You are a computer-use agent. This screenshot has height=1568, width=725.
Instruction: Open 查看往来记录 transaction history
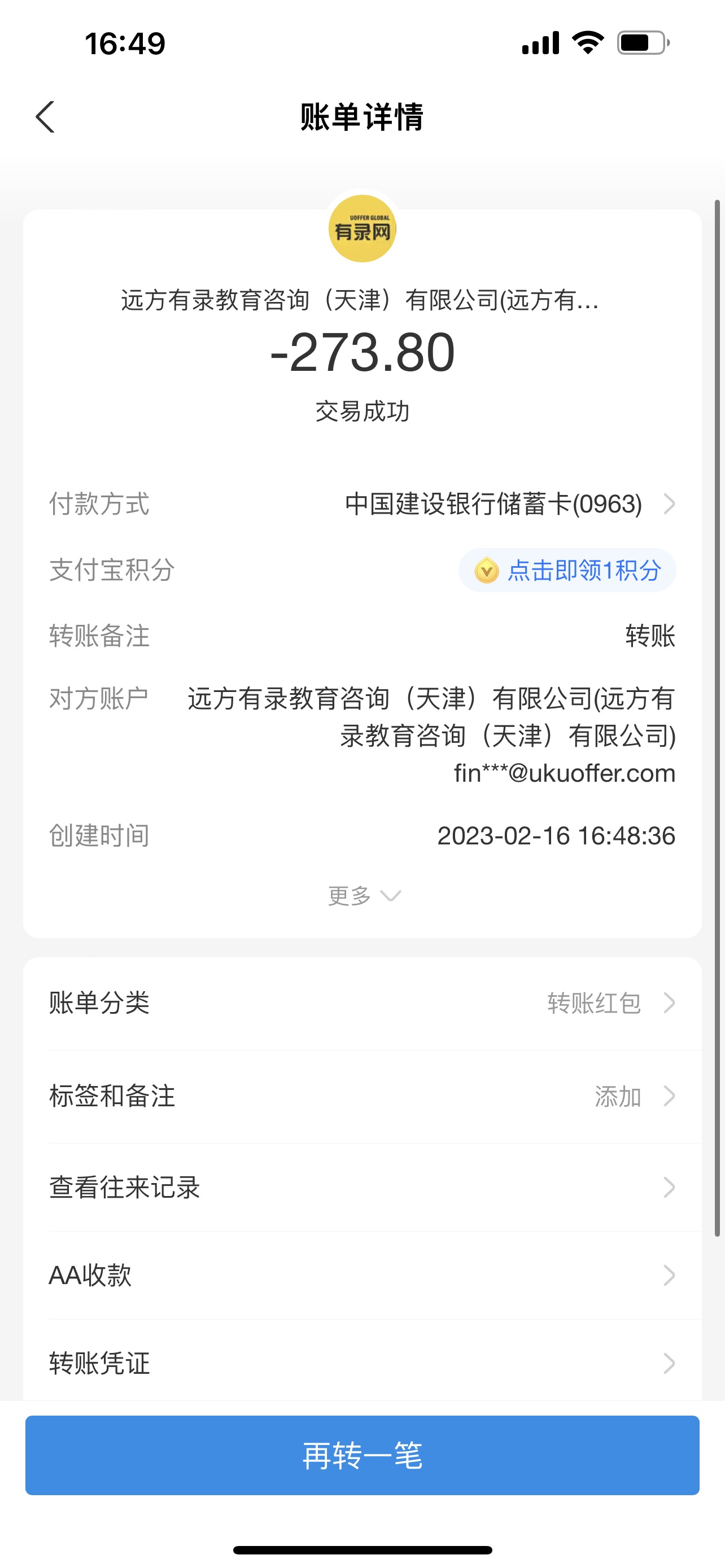[x=362, y=1187]
